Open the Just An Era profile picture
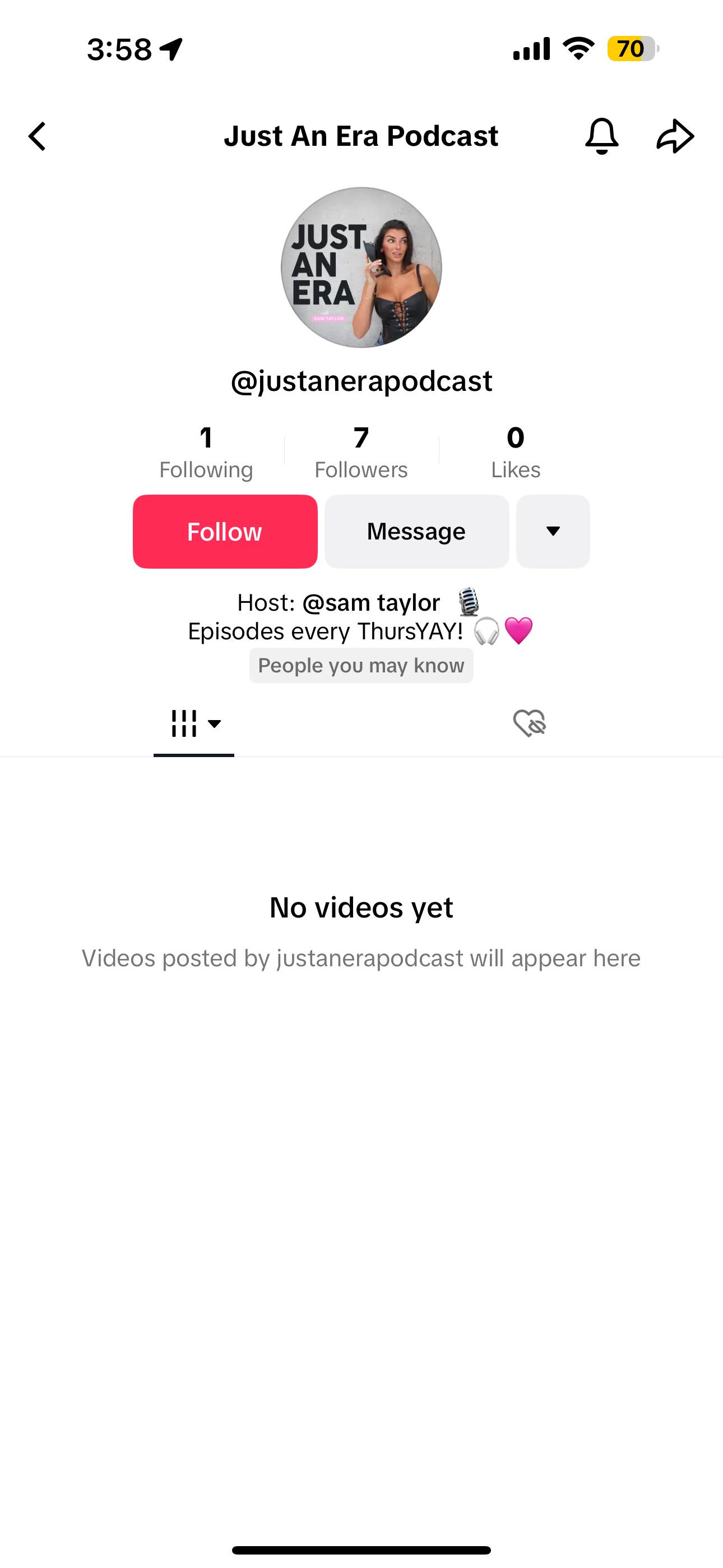 pos(361,267)
